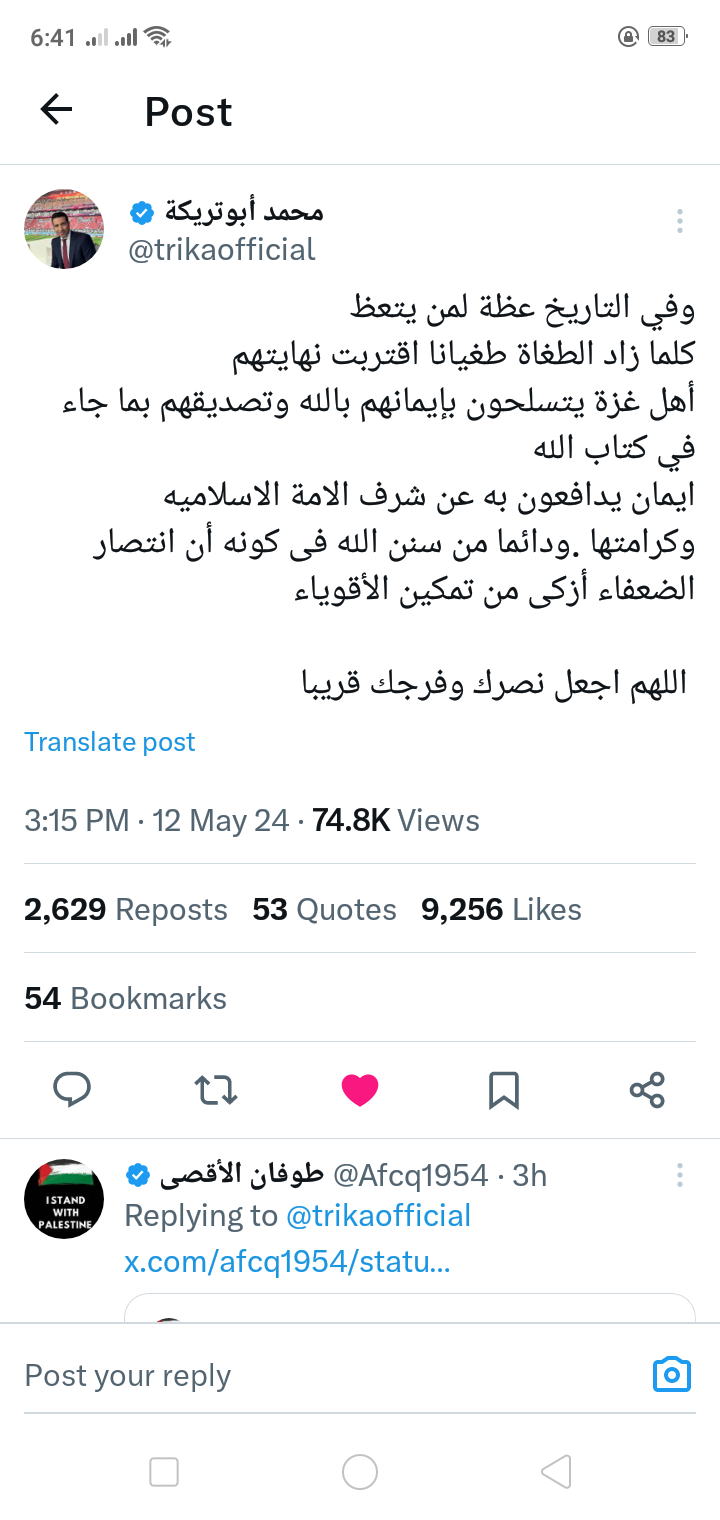The height and width of the screenshot is (1520, 720).
Task: Open overflow menu on trikaofficial's post
Action: [679, 221]
